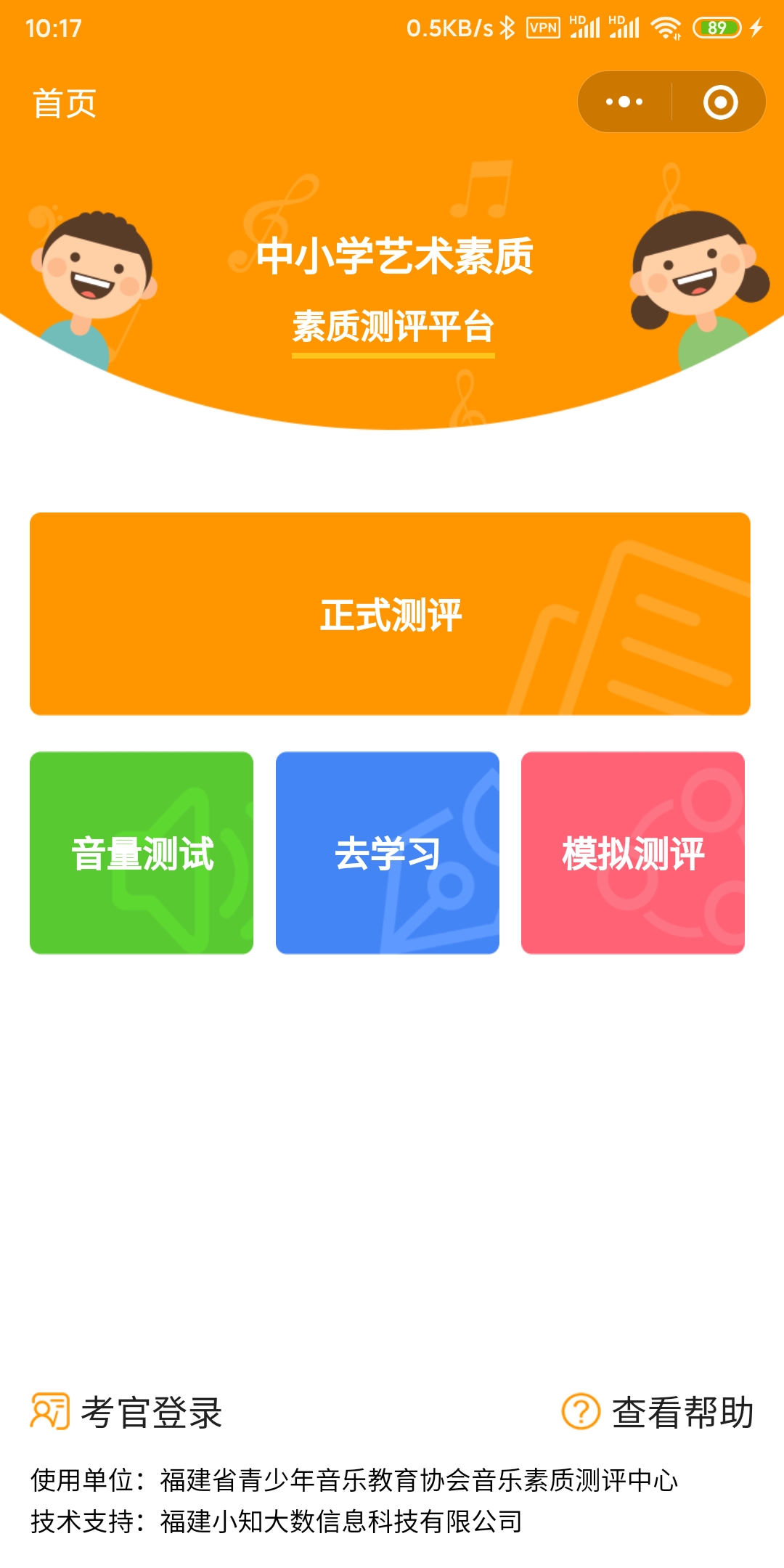Open the mini program more options menu
784x1568 pixels.
(624, 102)
